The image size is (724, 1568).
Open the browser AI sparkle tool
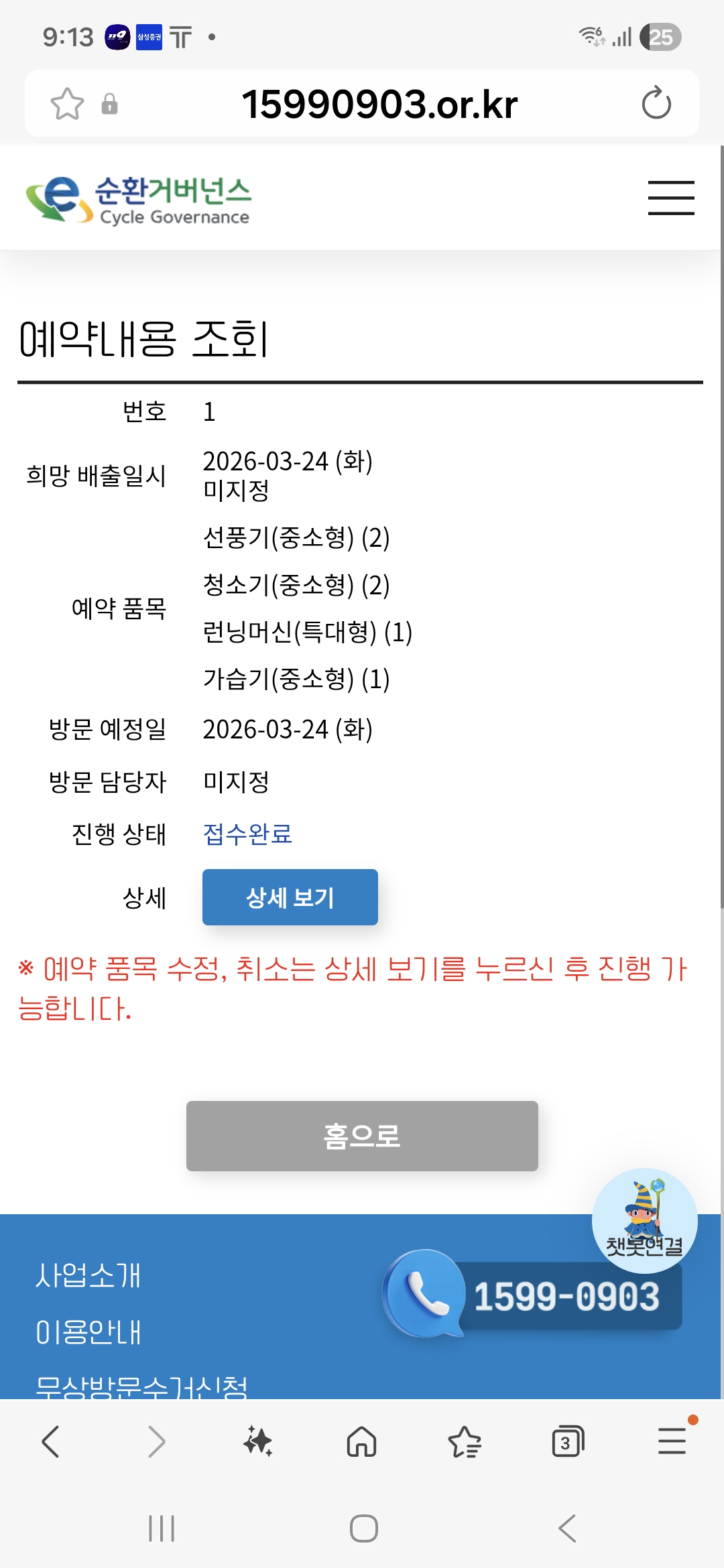(258, 1441)
